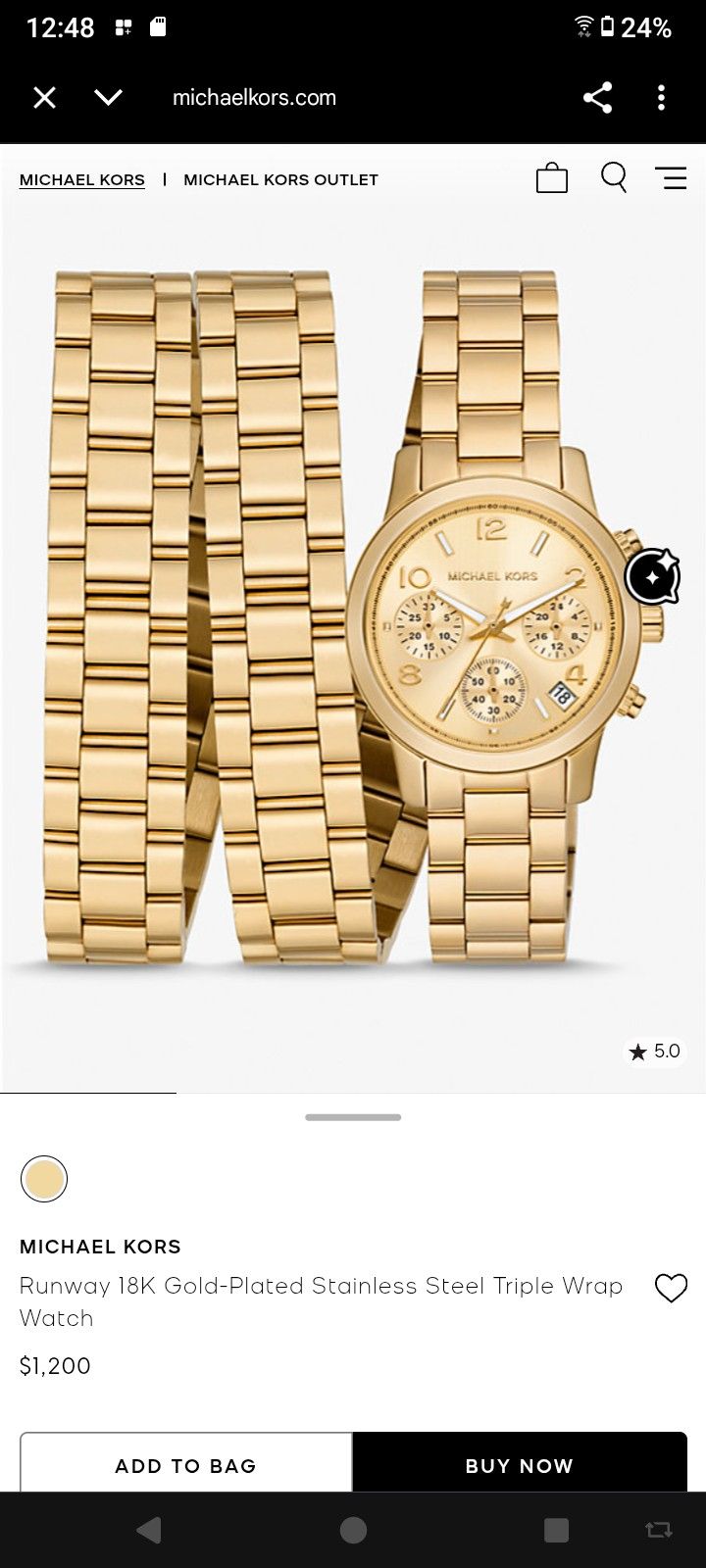This screenshot has width=706, height=1568.
Task: Select the gold color swatch
Action: tap(43, 1178)
